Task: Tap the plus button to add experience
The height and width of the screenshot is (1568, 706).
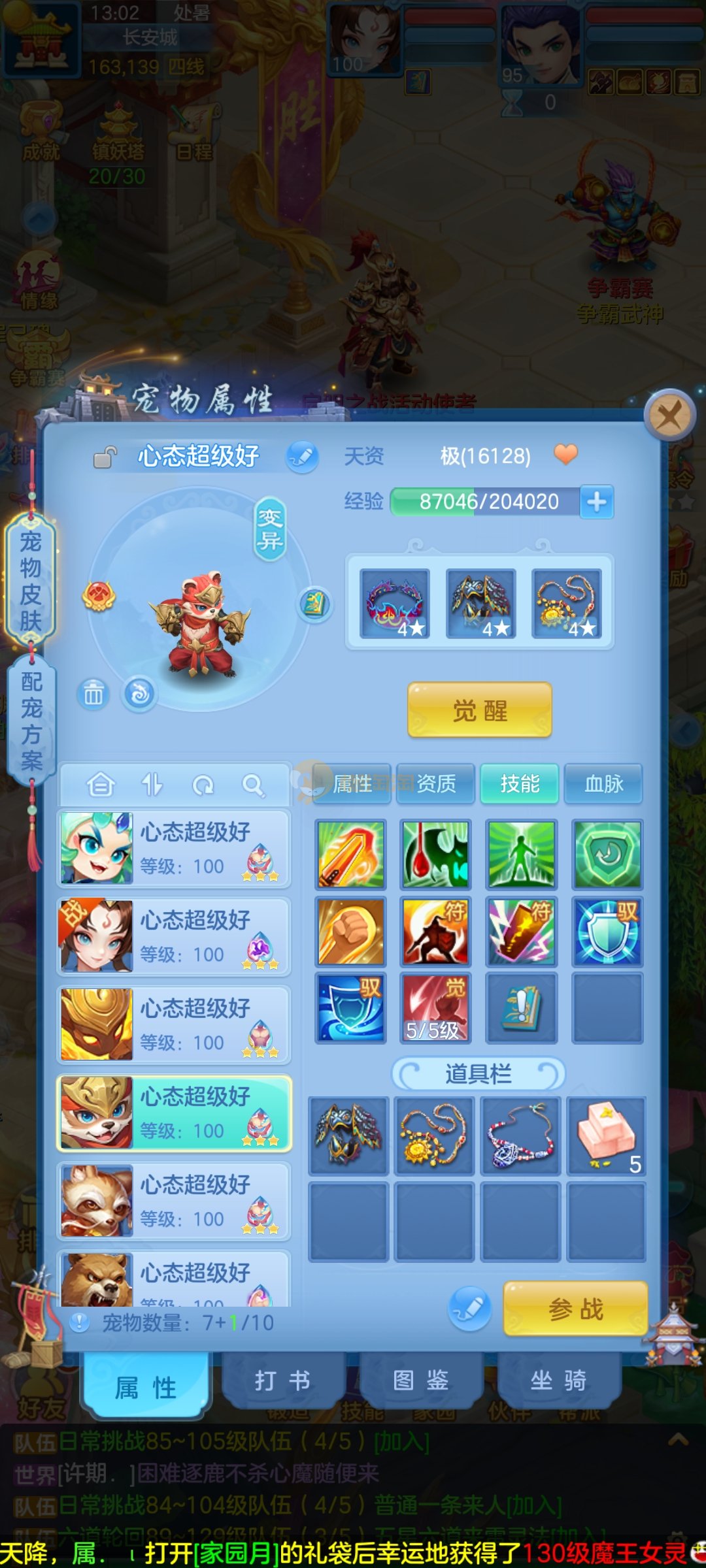Action: click(x=596, y=502)
